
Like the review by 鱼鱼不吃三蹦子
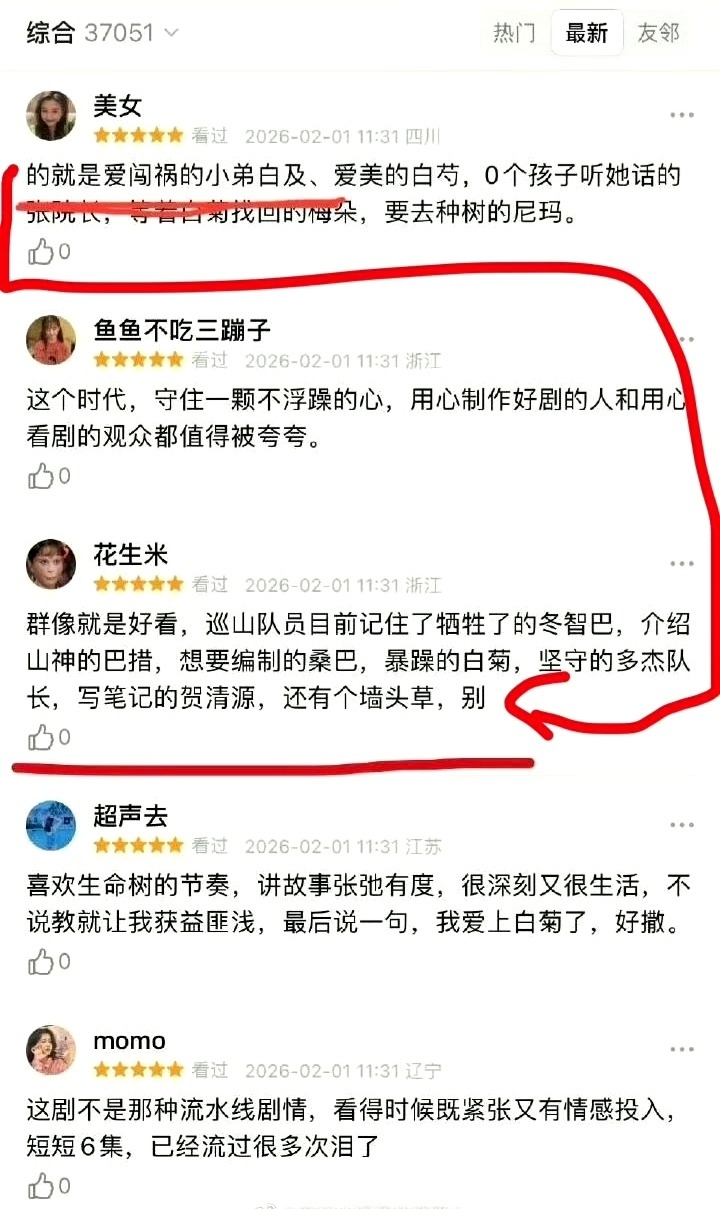click(x=42, y=477)
